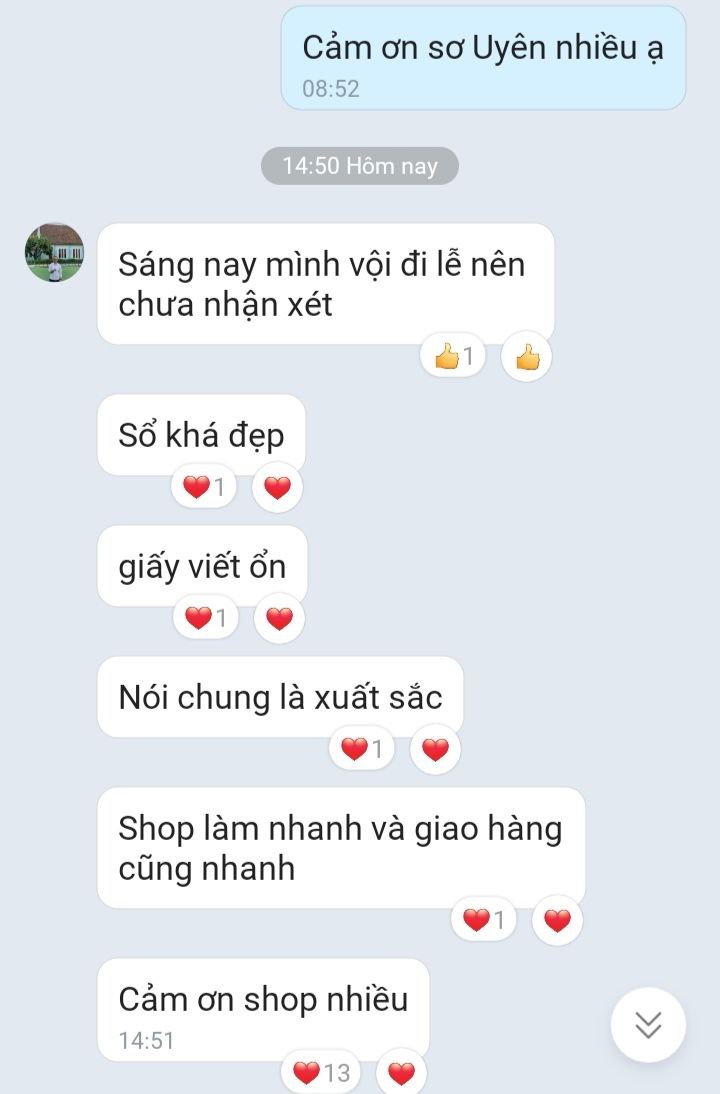Heart the "giấy viết ổn" message

[279, 619]
